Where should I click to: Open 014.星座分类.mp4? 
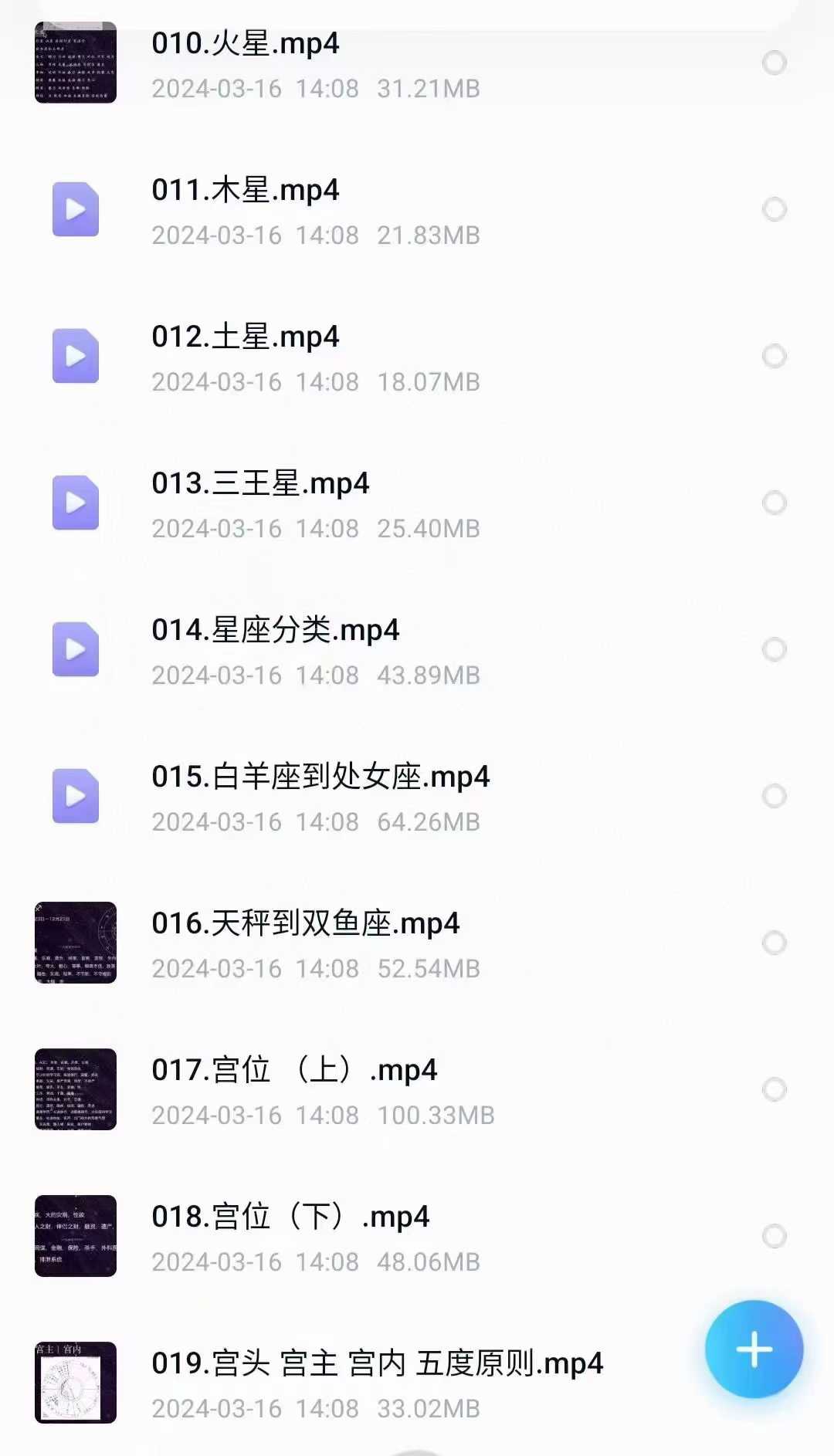pos(275,631)
